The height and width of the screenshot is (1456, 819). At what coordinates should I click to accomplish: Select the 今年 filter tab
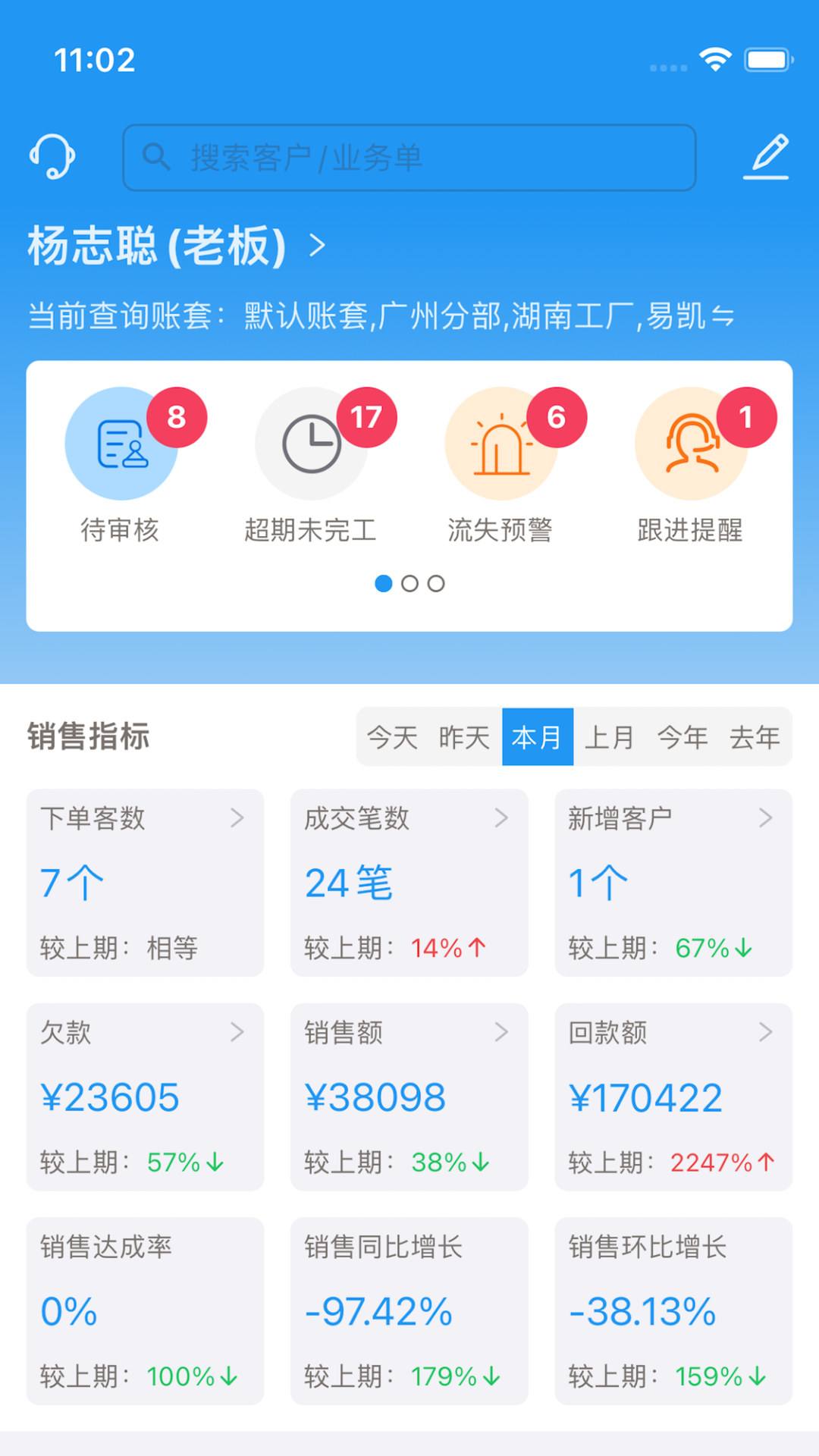(683, 736)
